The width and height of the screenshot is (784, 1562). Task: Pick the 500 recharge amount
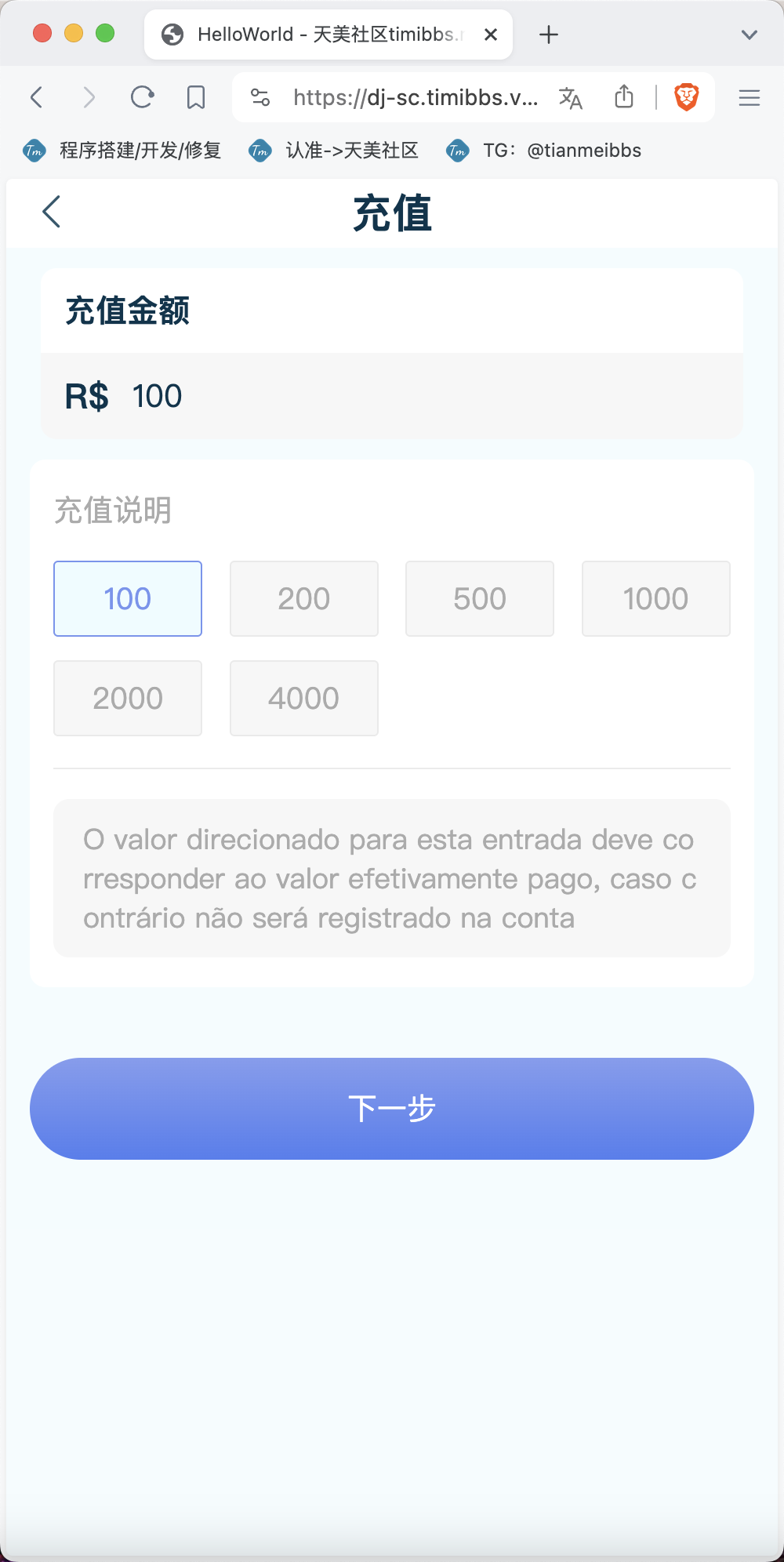pos(480,598)
